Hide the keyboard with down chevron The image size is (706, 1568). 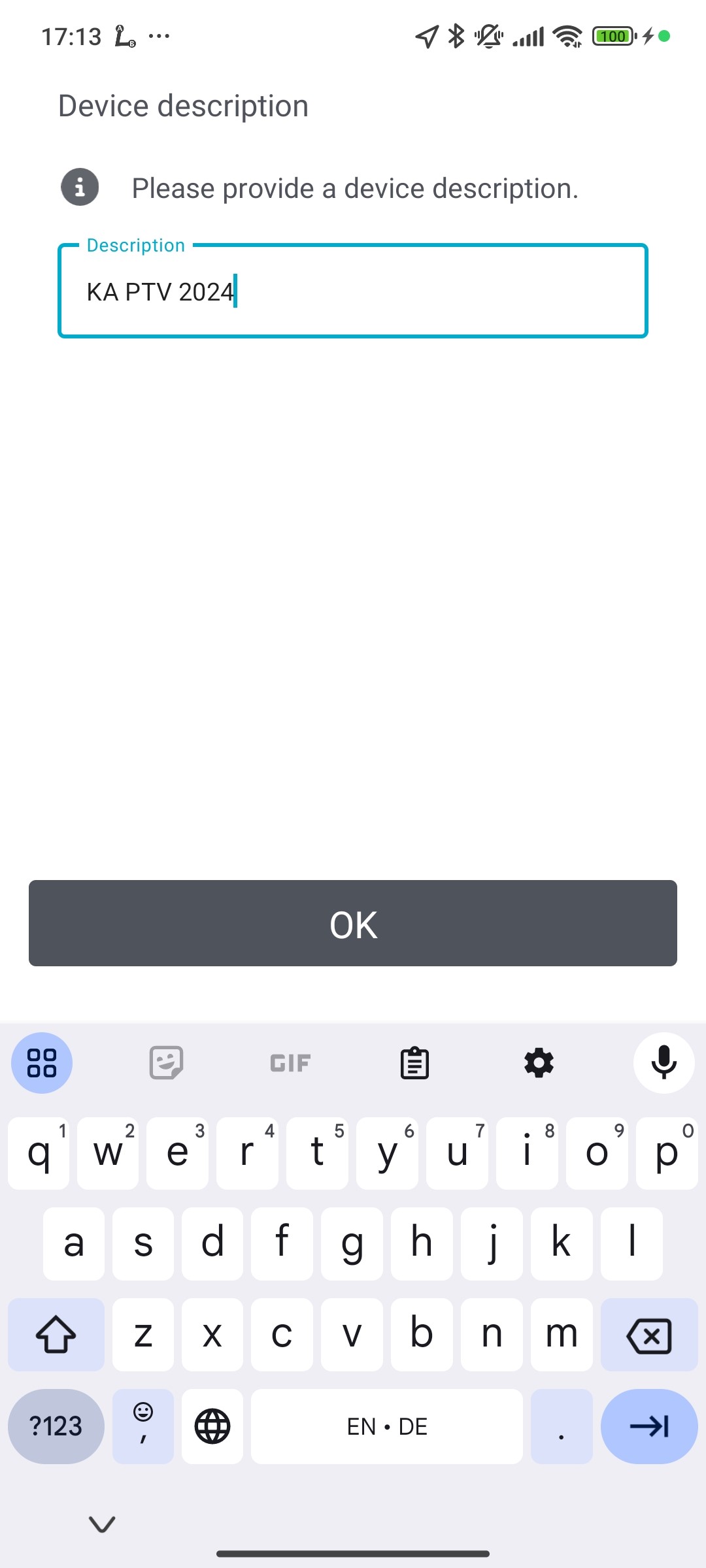pos(102,1524)
